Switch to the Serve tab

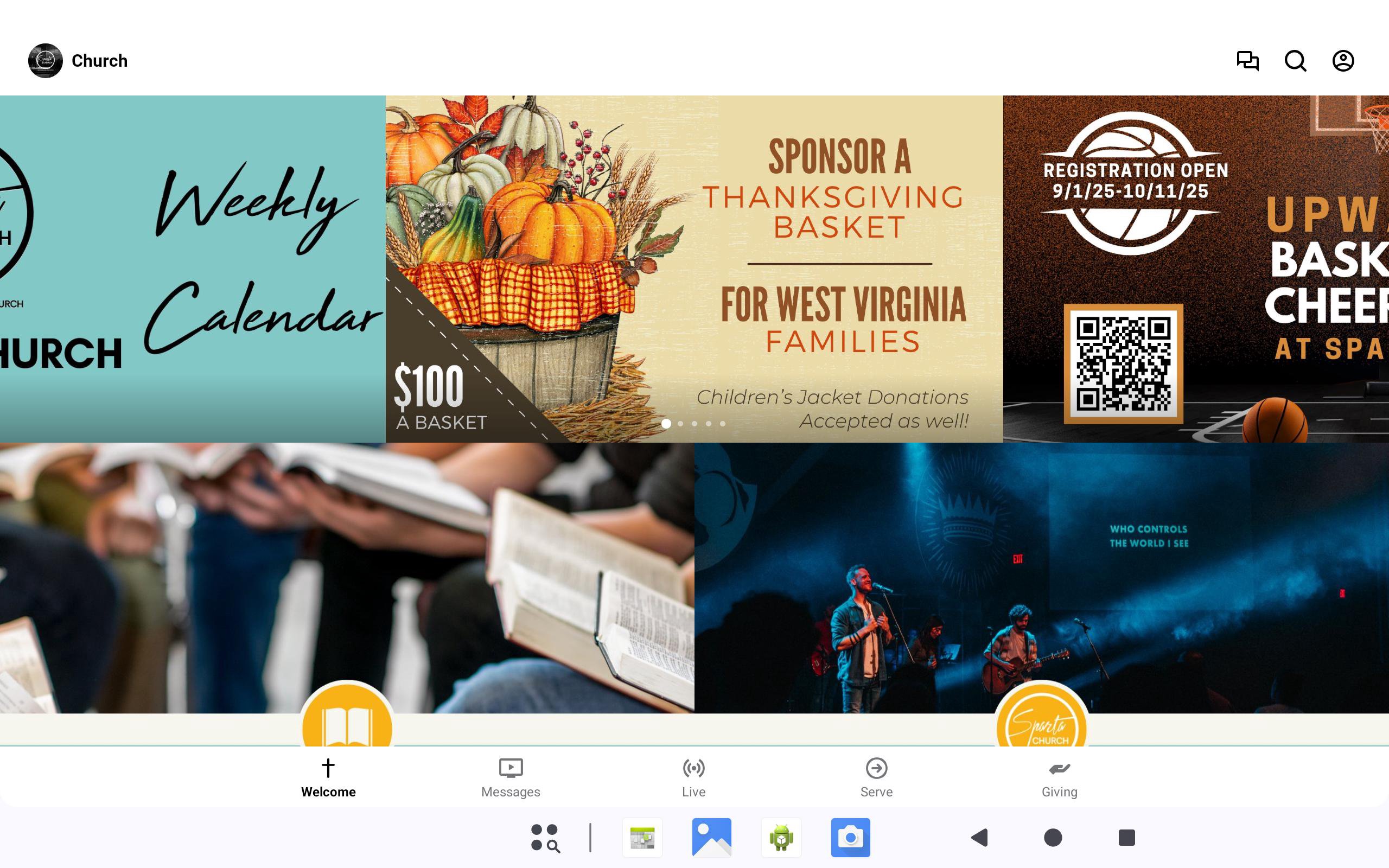(876, 777)
